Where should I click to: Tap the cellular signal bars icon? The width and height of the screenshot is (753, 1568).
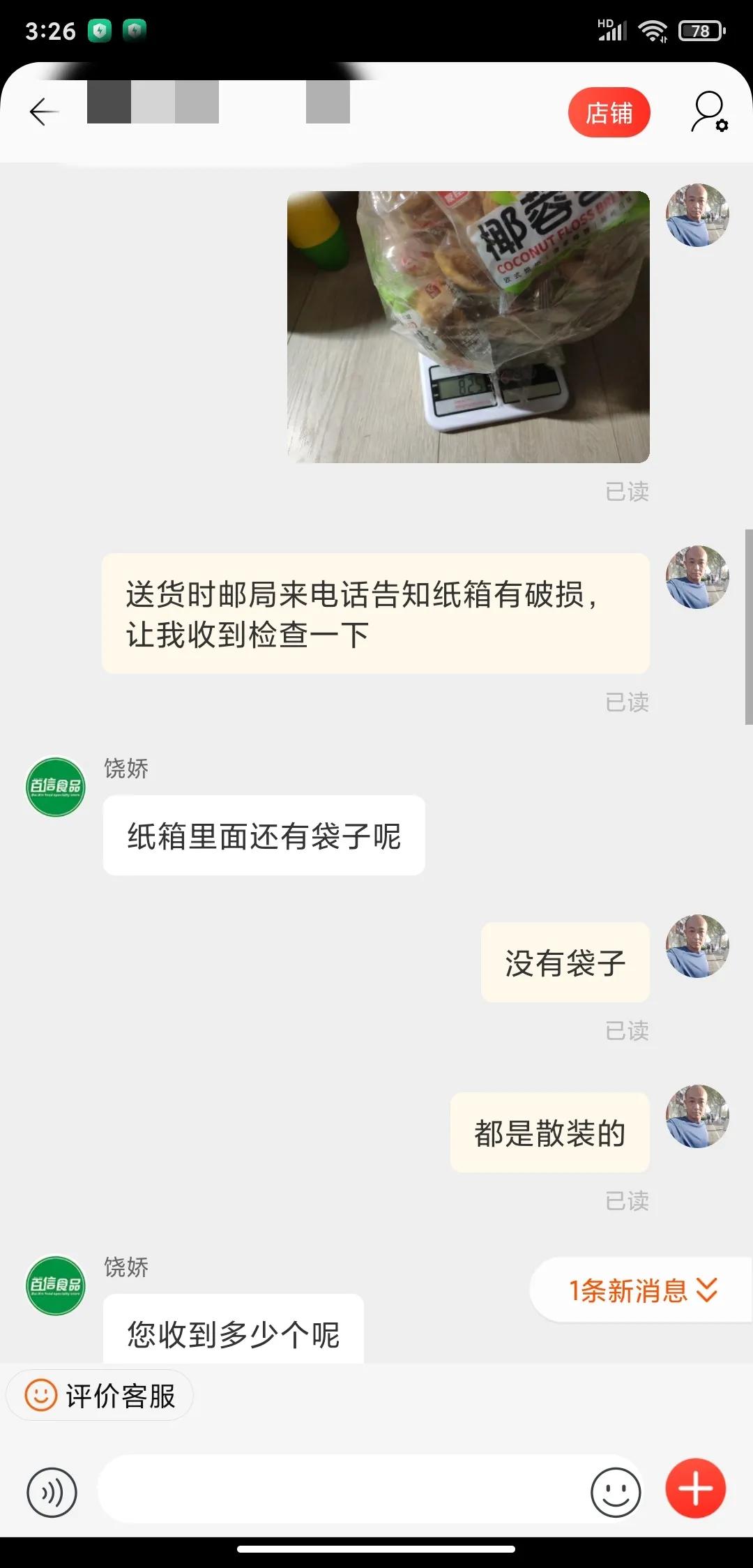(609, 30)
